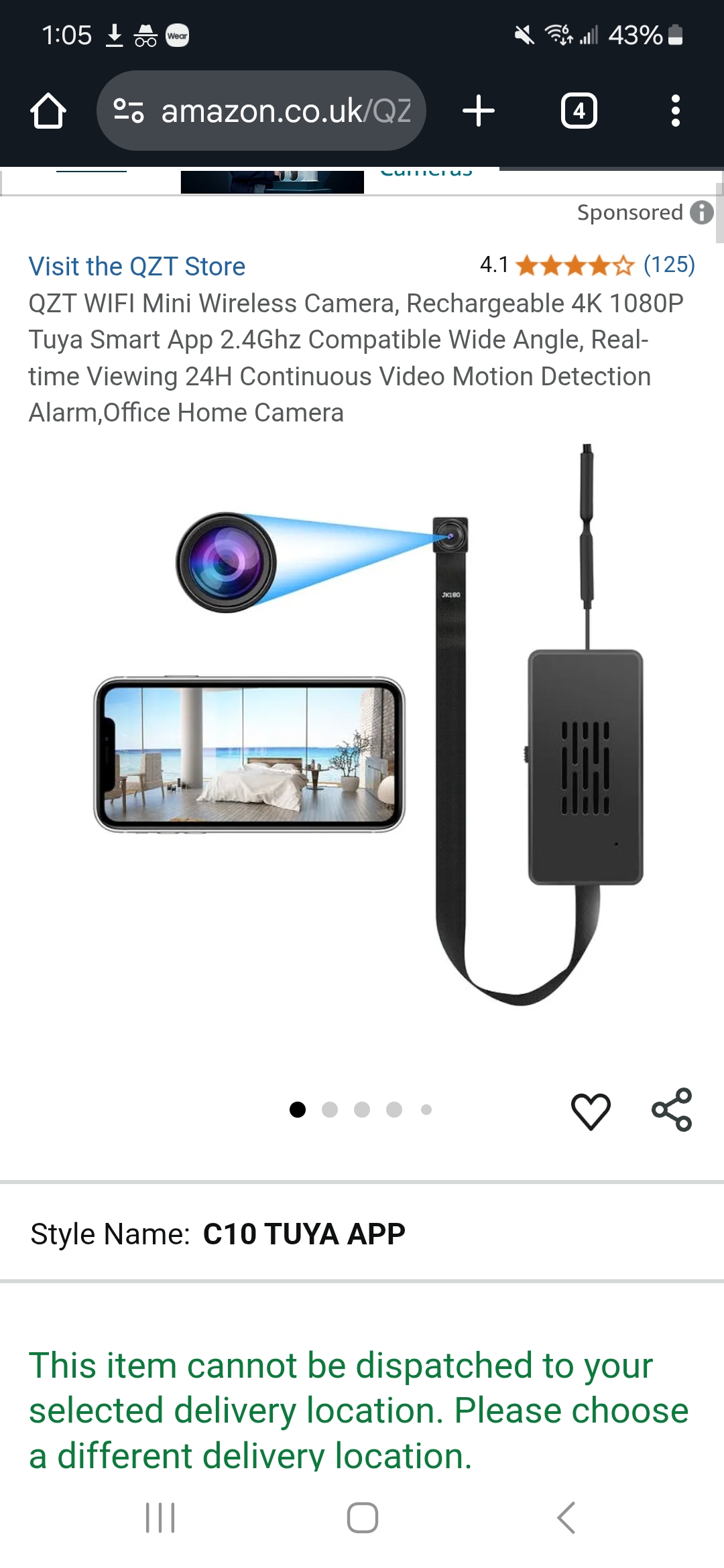The width and height of the screenshot is (724, 1568).
Task: Open the Style Name C10 TUYA APP selector
Action: [362, 1234]
